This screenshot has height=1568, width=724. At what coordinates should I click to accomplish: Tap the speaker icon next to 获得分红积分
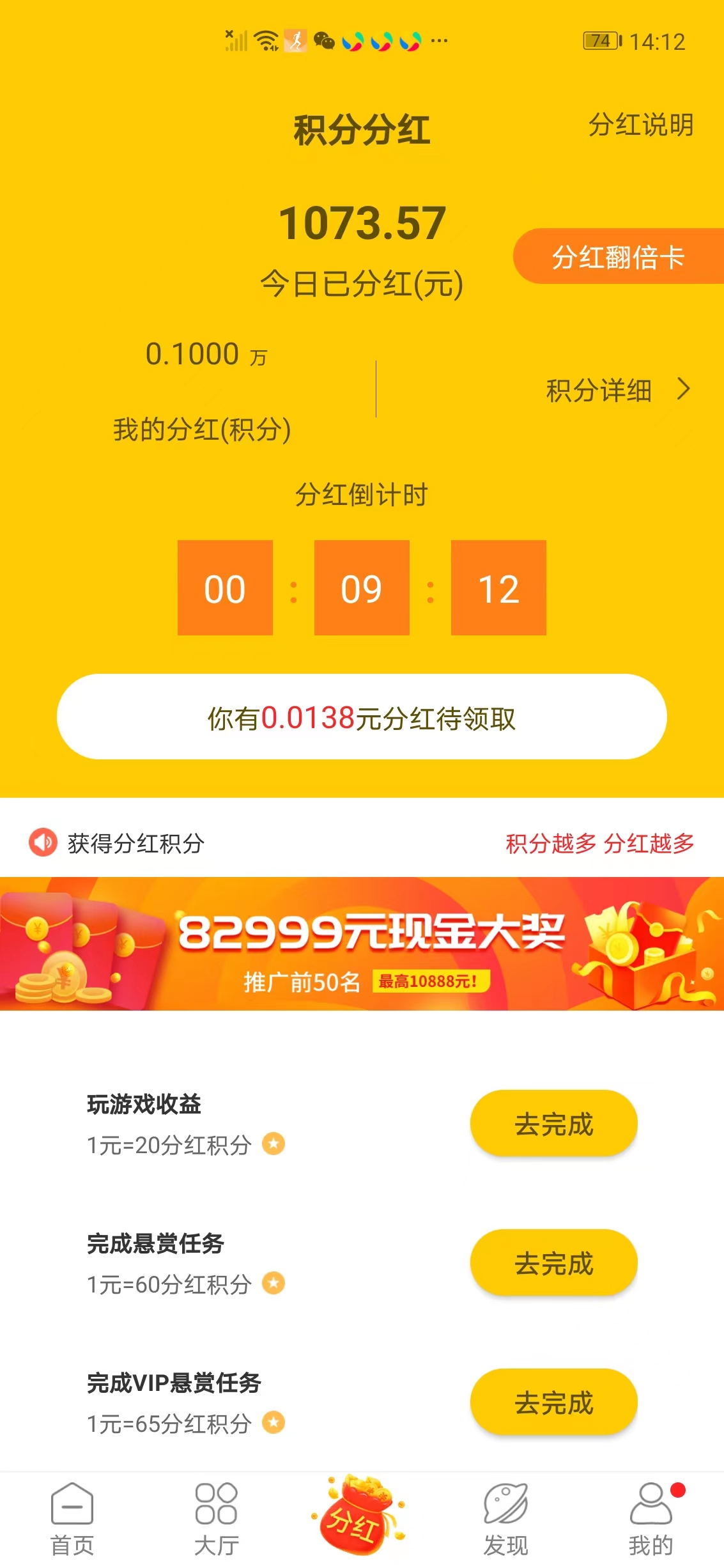pyautogui.click(x=42, y=844)
